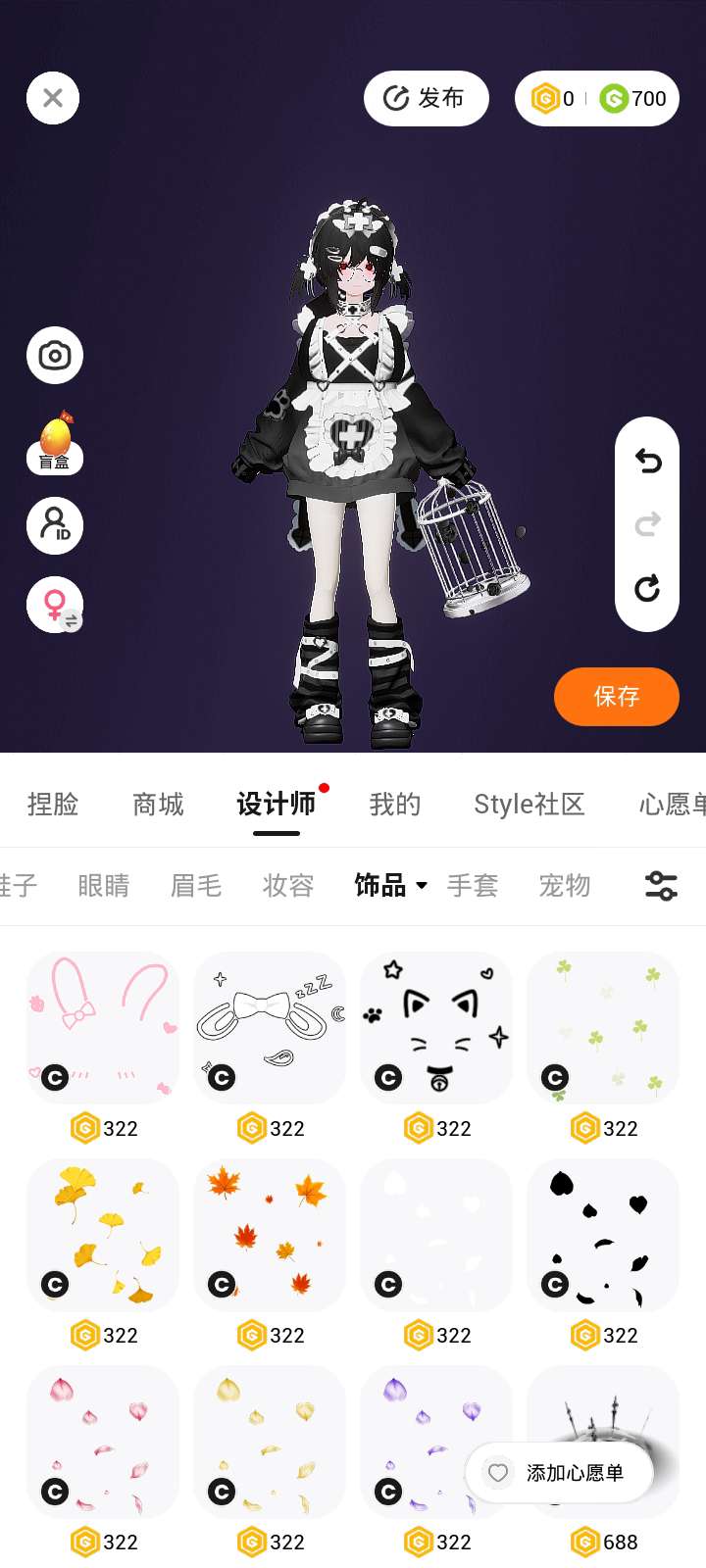
Task: Switch to the 捏脸 tab
Action: [53, 805]
